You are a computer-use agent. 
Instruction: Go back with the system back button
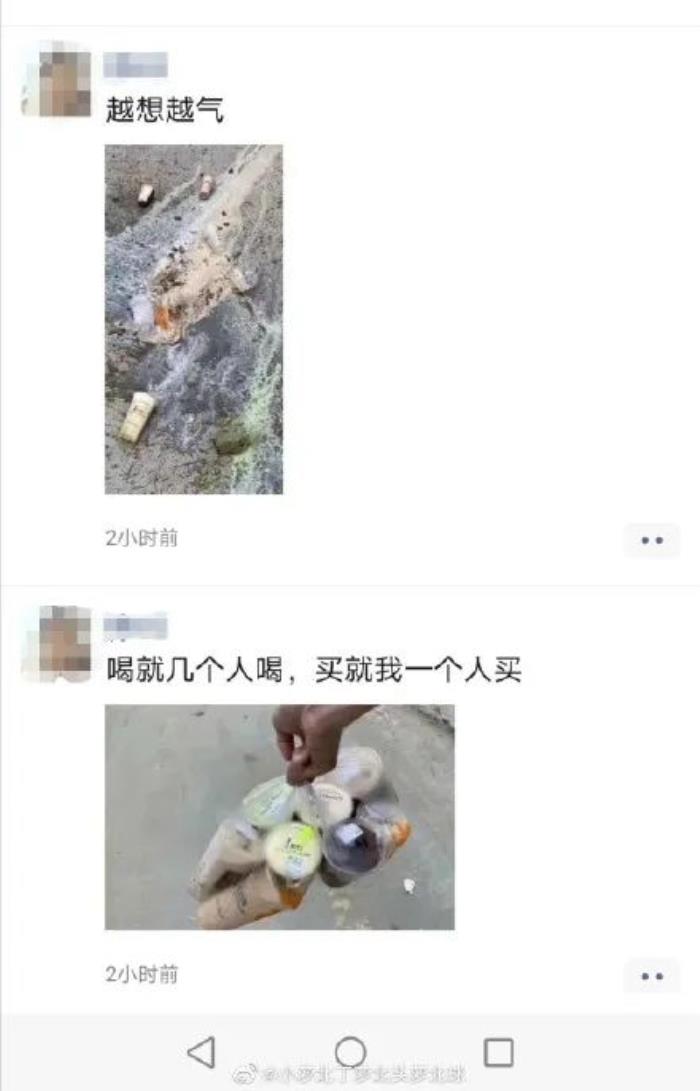click(x=201, y=1052)
